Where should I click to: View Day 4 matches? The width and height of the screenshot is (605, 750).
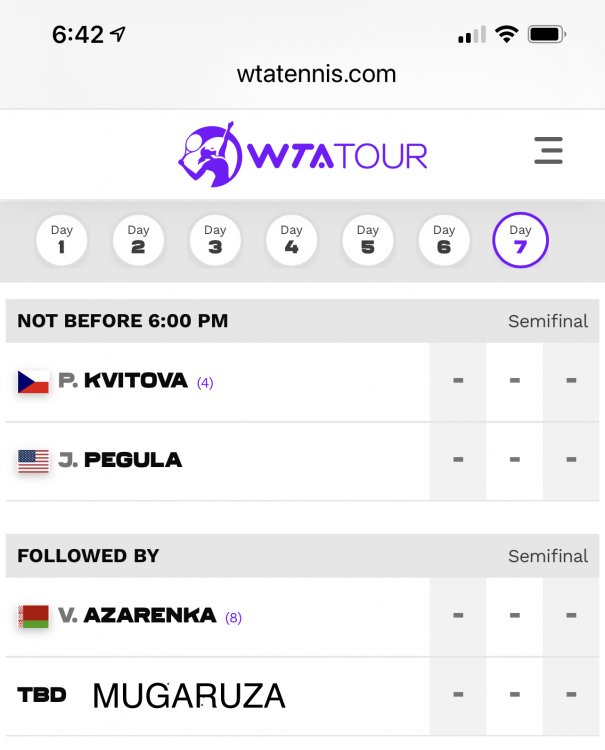(x=291, y=241)
